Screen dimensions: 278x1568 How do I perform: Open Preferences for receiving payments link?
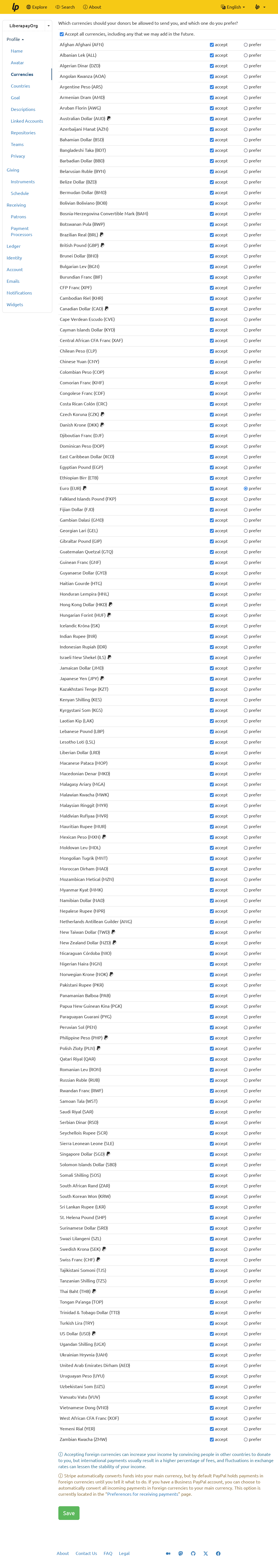[143, 1494]
